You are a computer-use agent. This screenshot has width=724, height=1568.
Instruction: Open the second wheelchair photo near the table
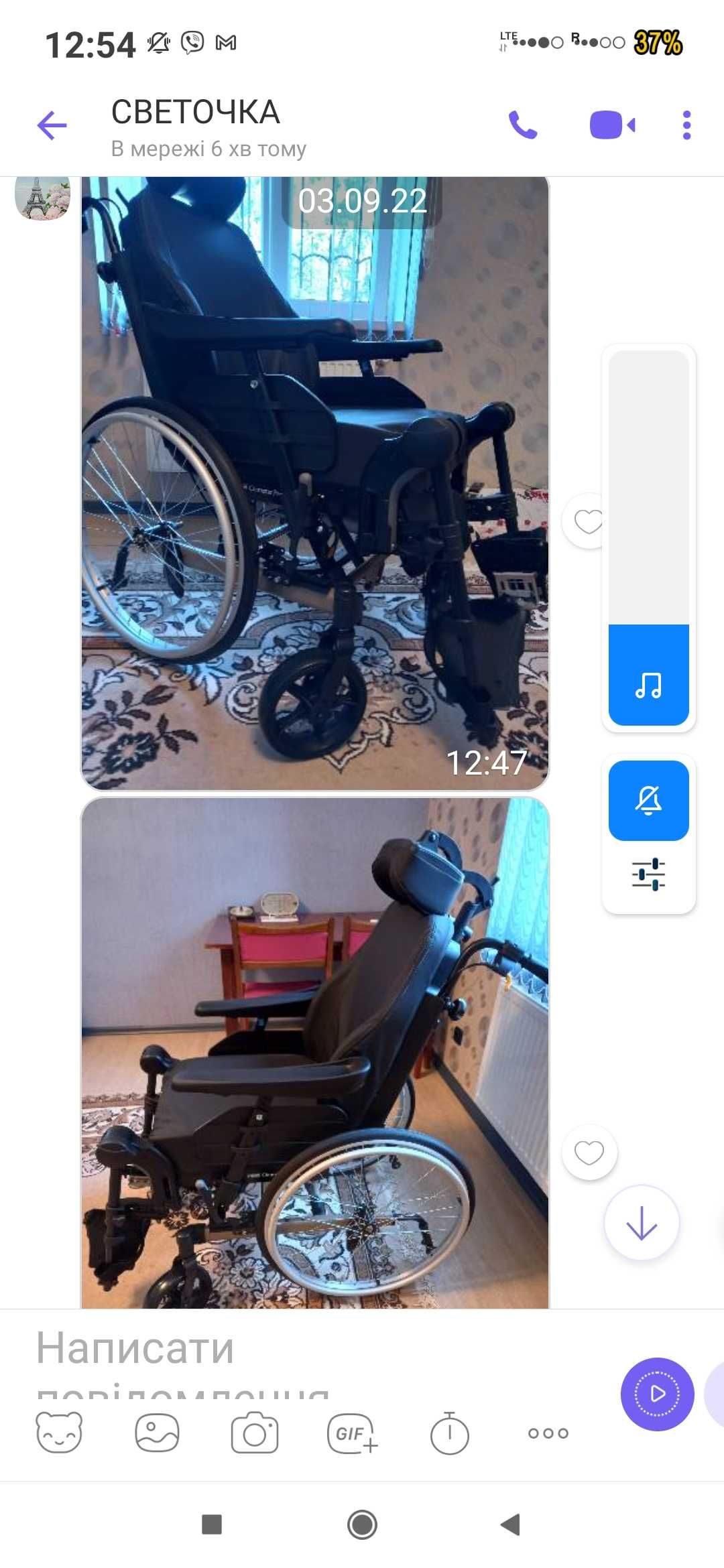pos(314,1052)
